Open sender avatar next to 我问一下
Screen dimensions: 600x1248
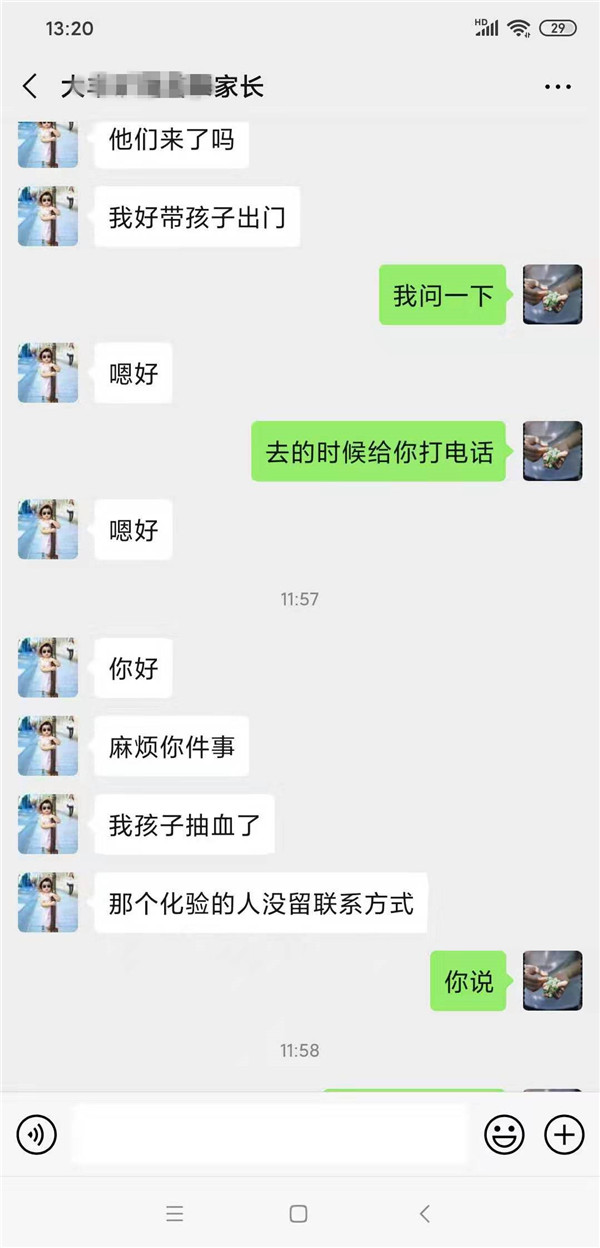click(x=552, y=295)
